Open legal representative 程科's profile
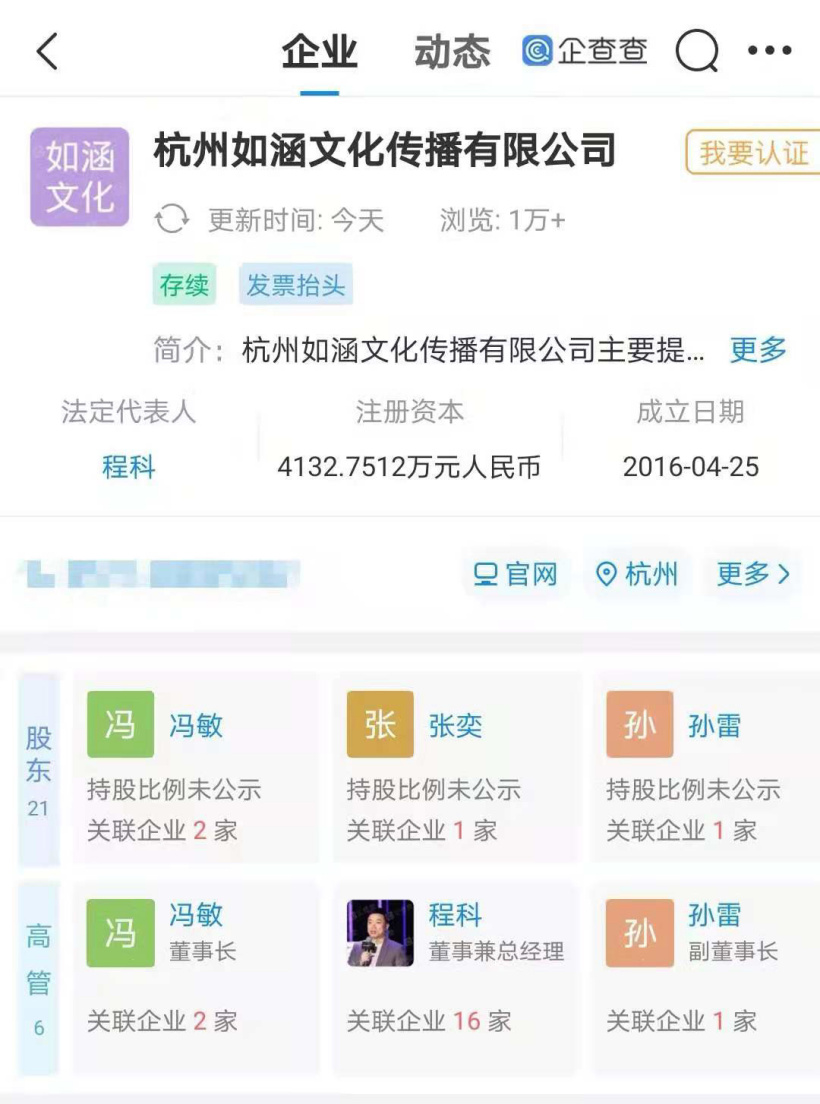The height and width of the screenshot is (1104, 820). coord(129,467)
